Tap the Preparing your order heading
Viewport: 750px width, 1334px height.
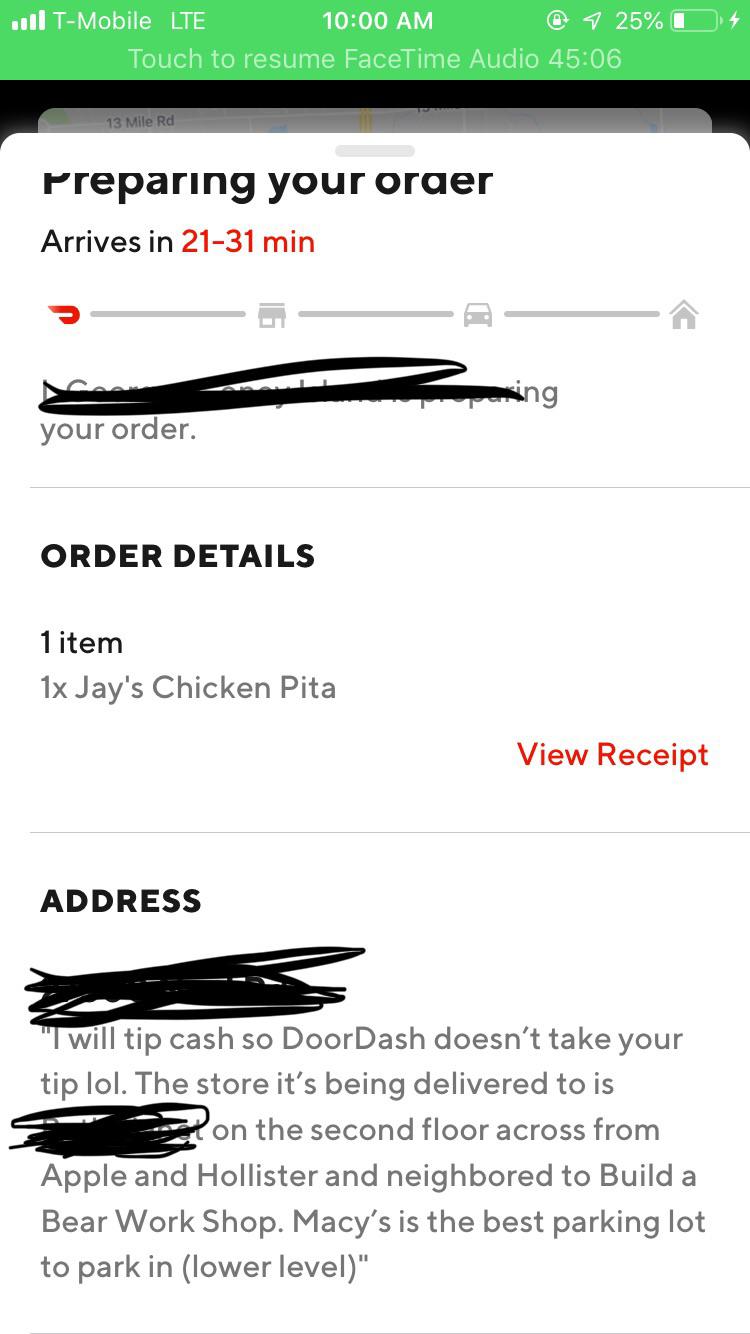tap(265, 180)
